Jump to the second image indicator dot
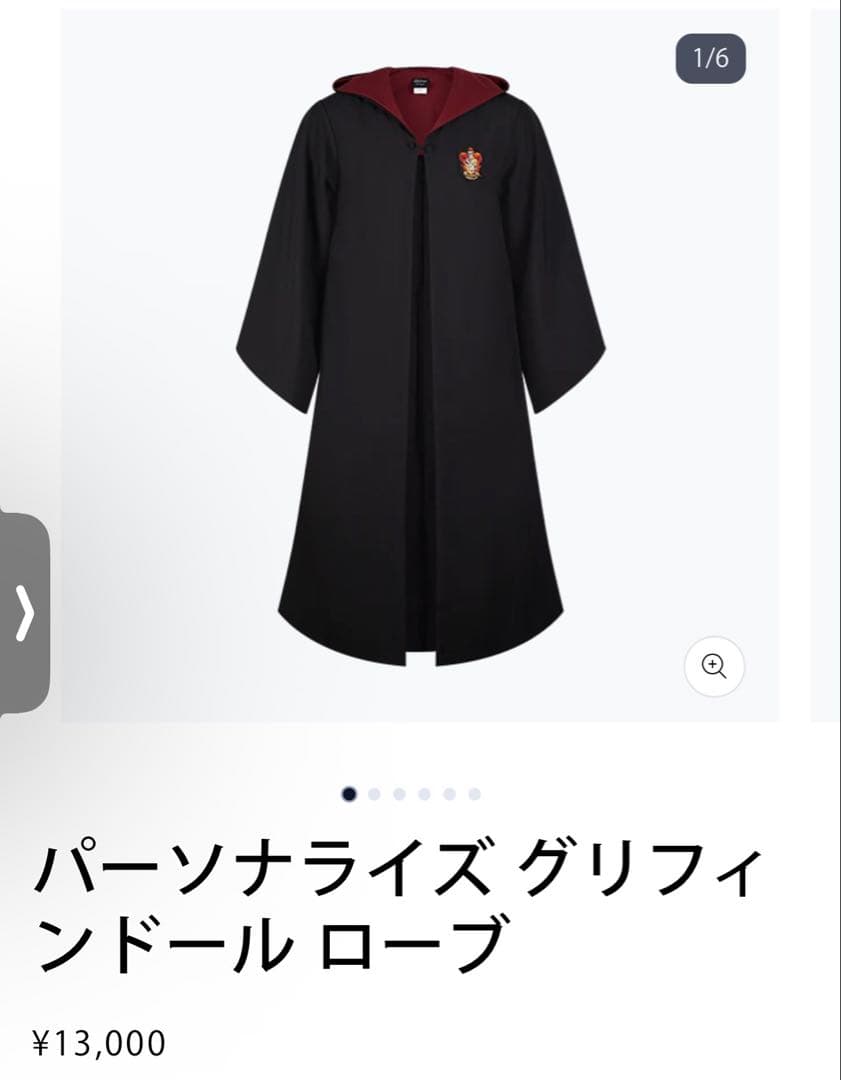Viewport: 841px width, 1080px height. (x=374, y=794)
